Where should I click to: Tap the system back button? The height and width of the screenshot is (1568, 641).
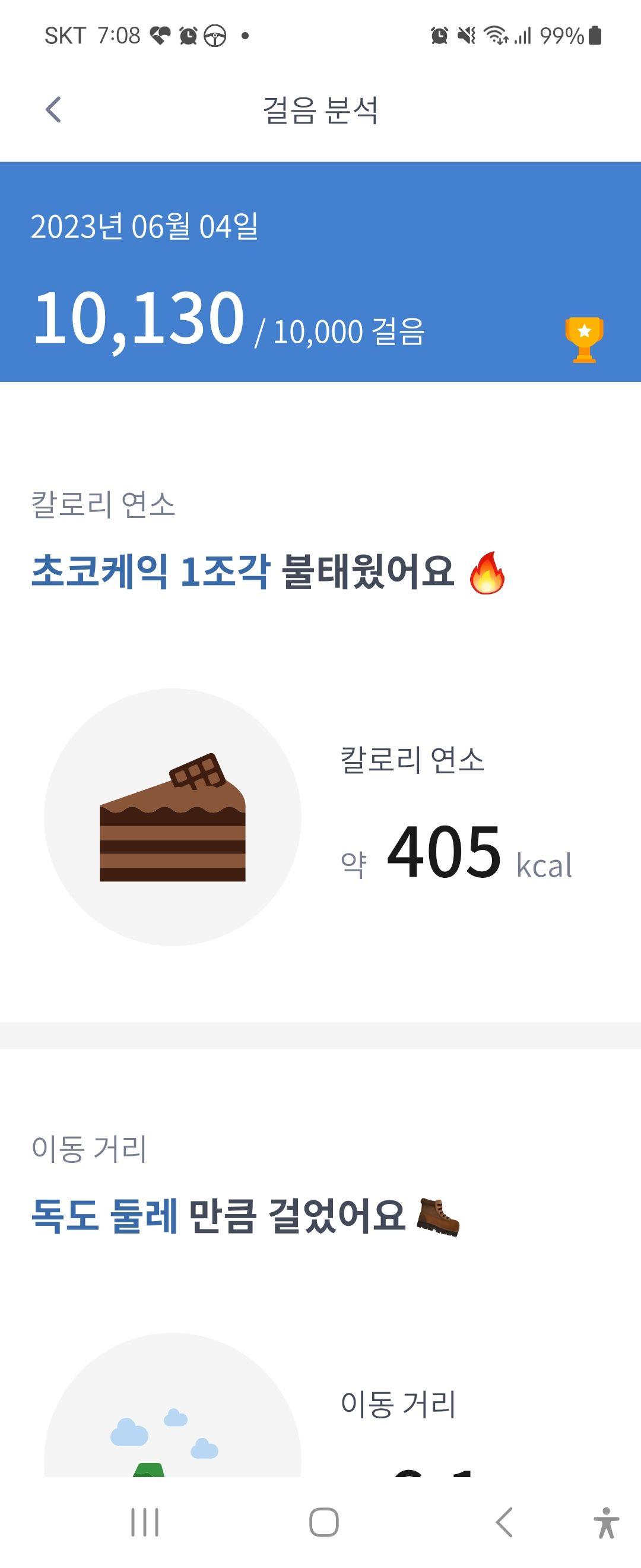coord(503,1522)
